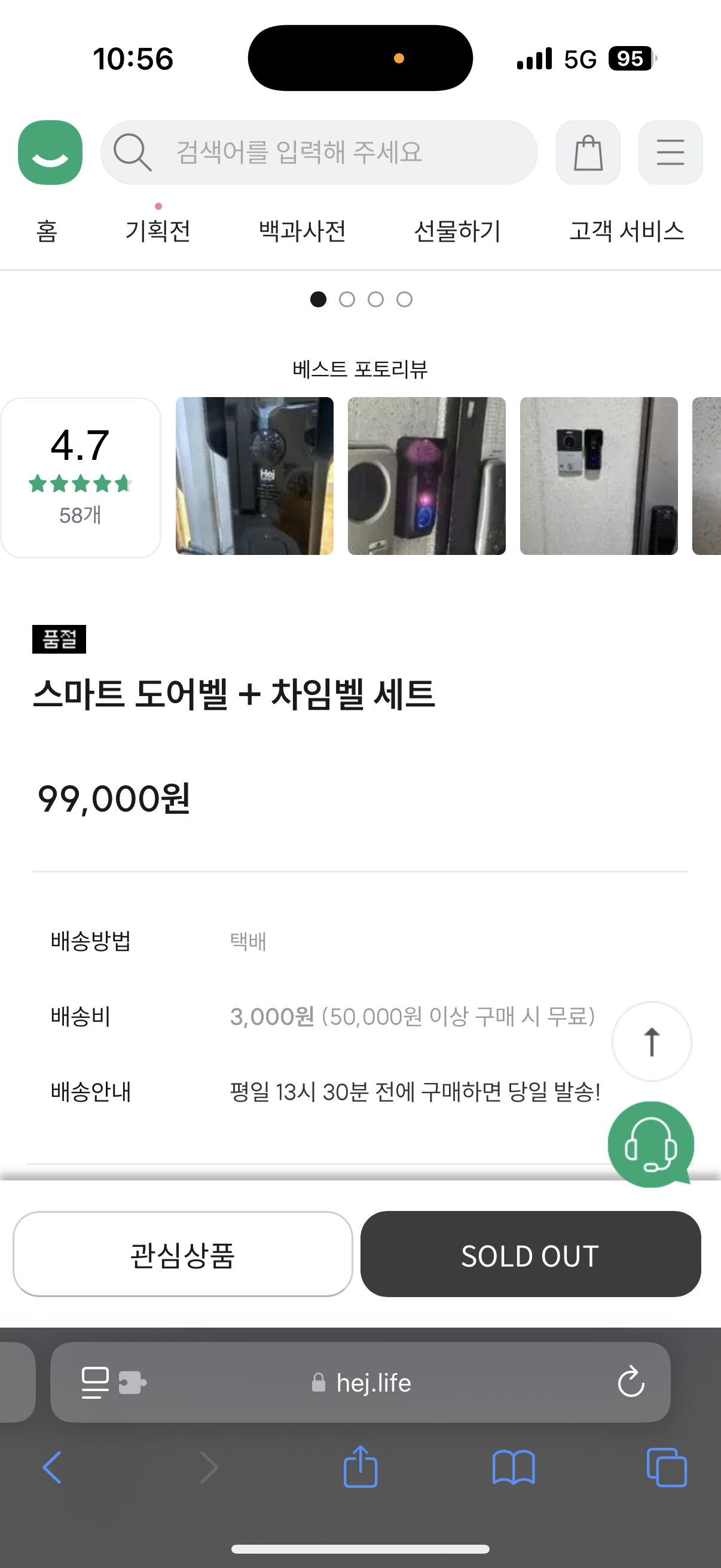View the second best photo review
The width and height of the screenshot is (721, 1568).
click(x=426, y=476)
